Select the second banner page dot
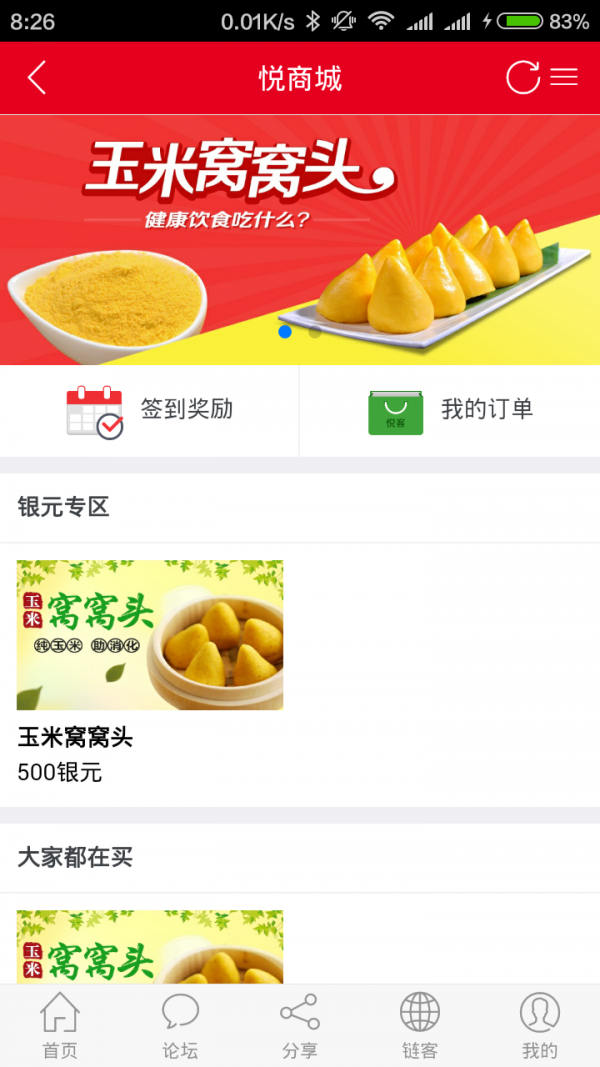 (315, 332)
